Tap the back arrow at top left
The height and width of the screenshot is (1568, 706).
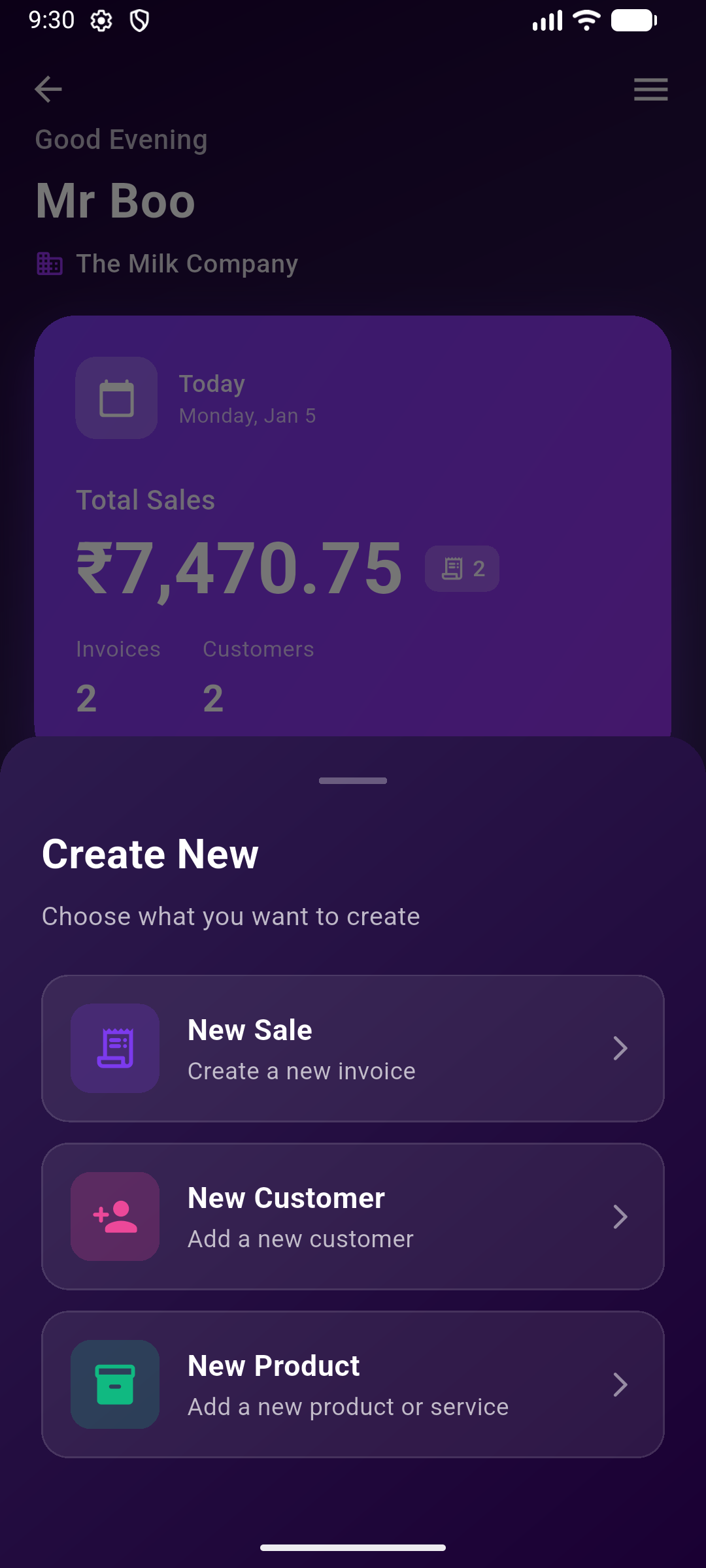(x=48, y=89)
